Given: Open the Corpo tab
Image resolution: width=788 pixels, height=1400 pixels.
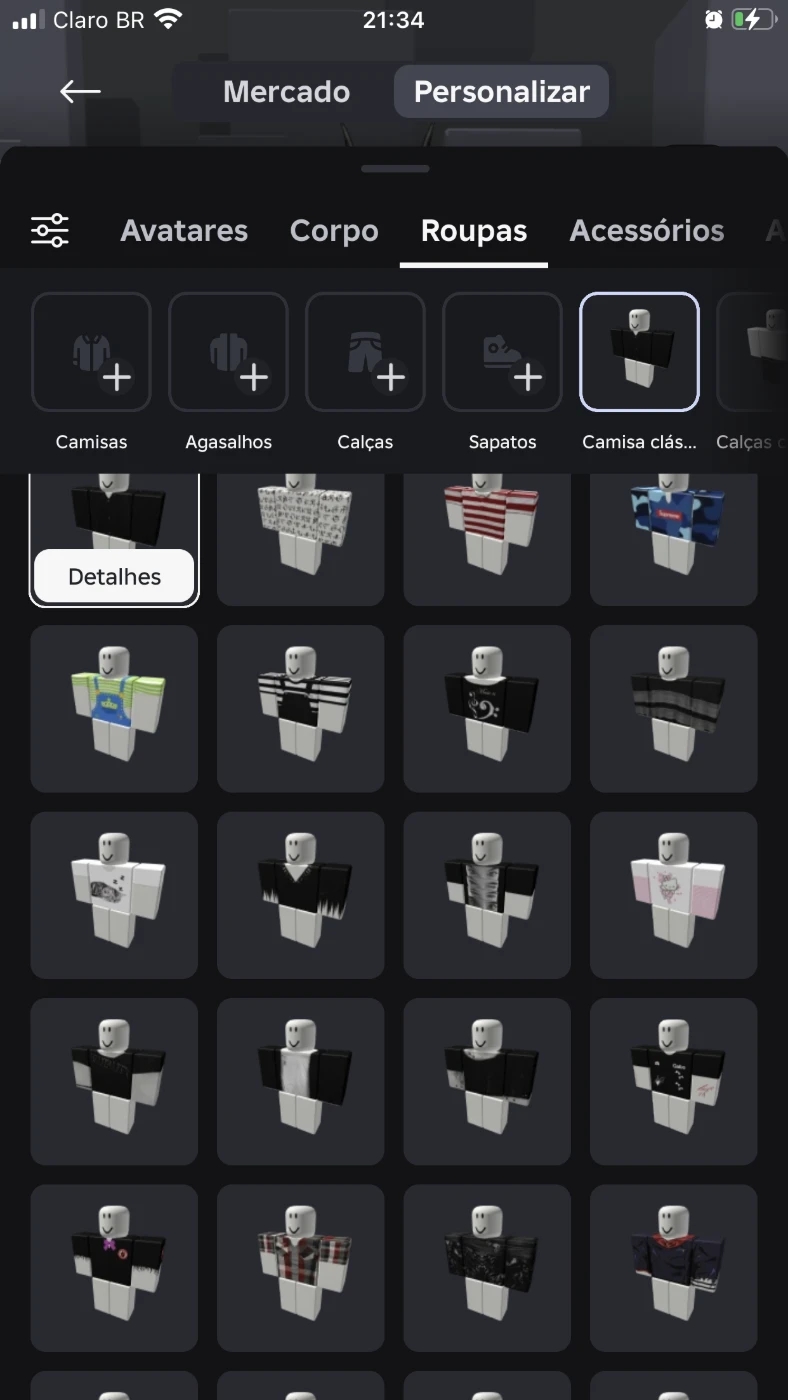Looking at the screenshot, I should [x=334, y=231].
